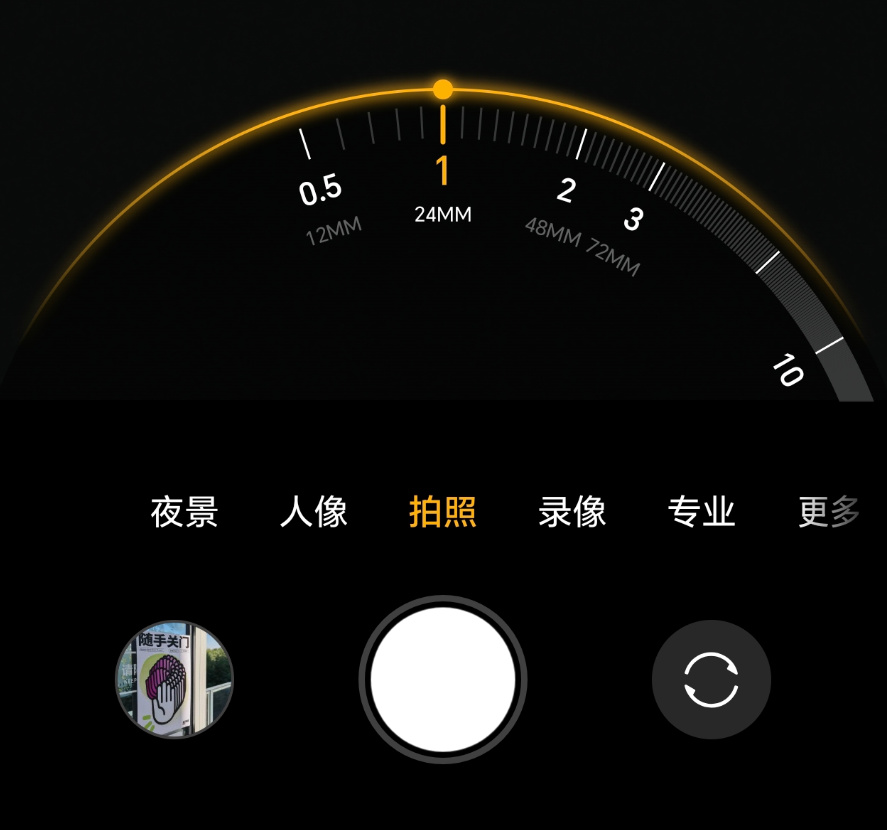Switch to 人像 portrait mode
This screenshot has height=830, width=887.
click(x=313, y=511)
